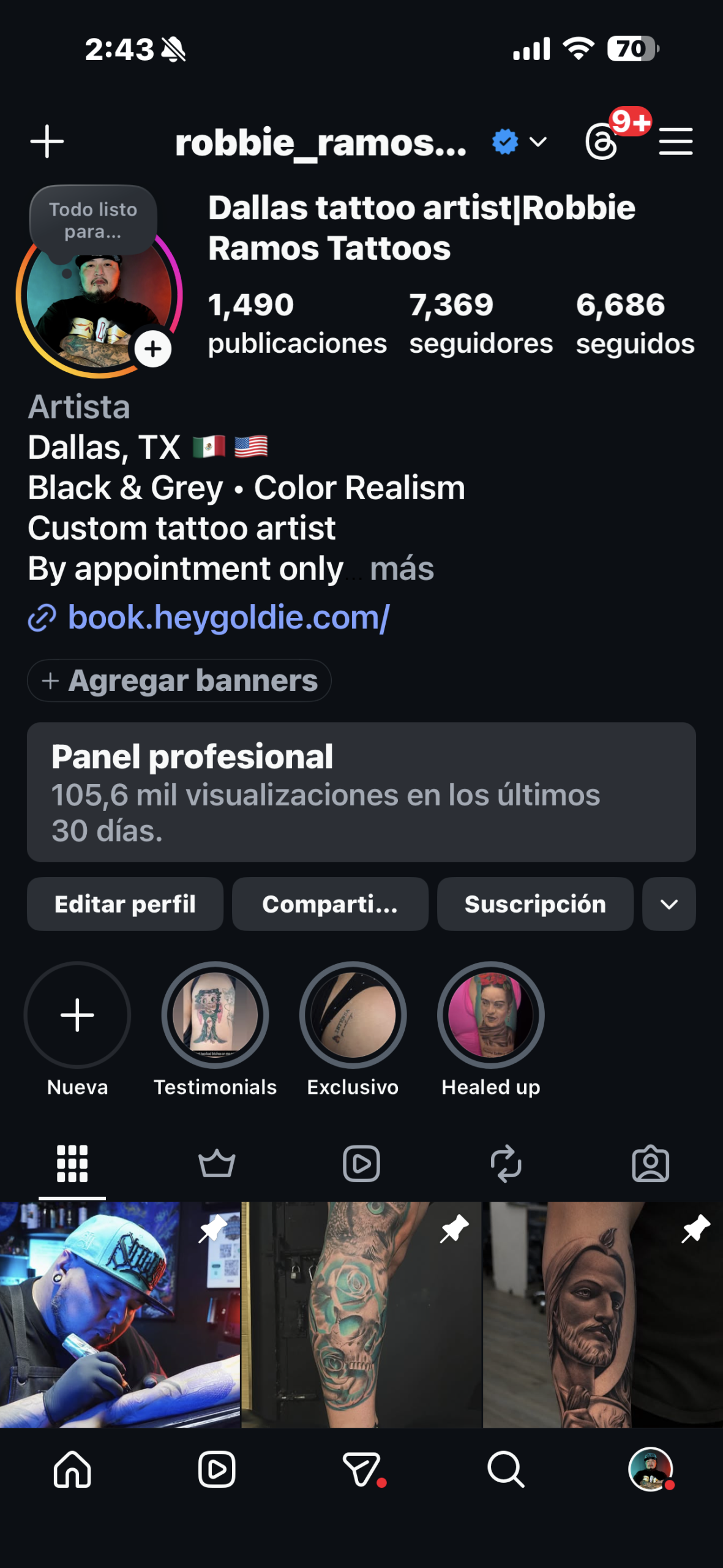Switch to the Reels tab on profile
Viewport: 723px width, 1568px height.
click(361, 1164)
